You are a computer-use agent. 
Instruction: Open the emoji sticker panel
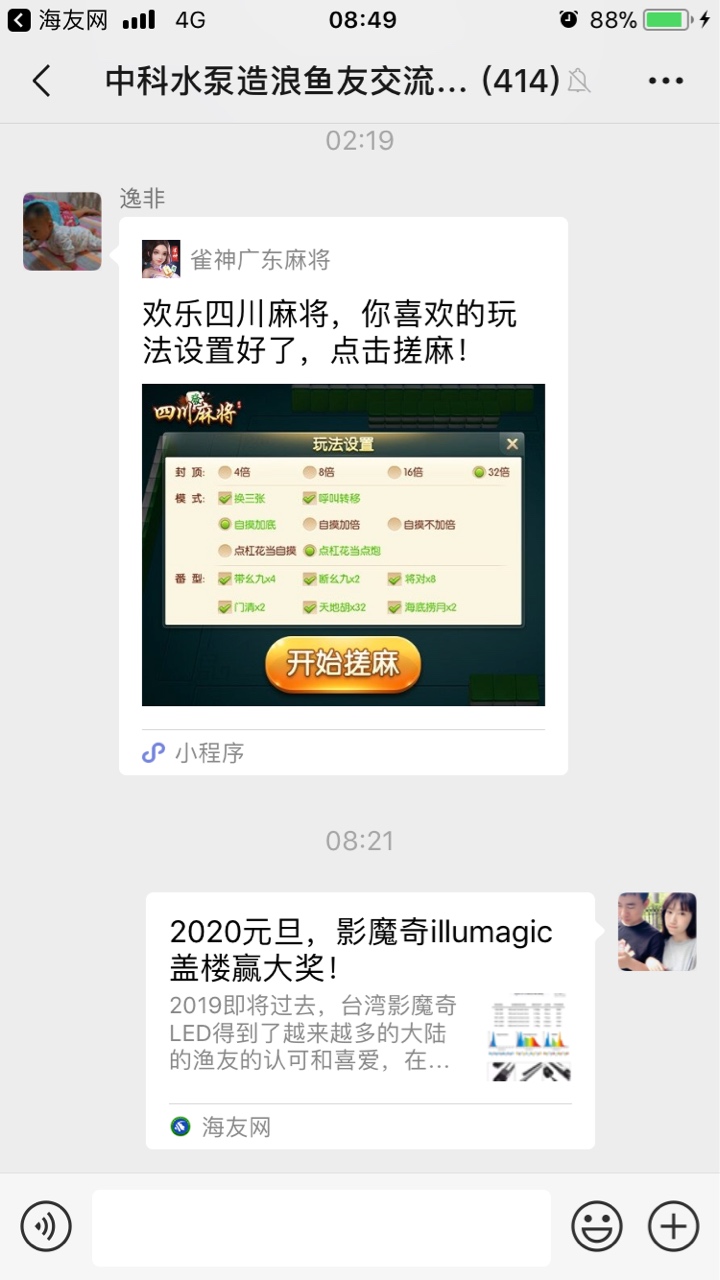point(597,1225)
